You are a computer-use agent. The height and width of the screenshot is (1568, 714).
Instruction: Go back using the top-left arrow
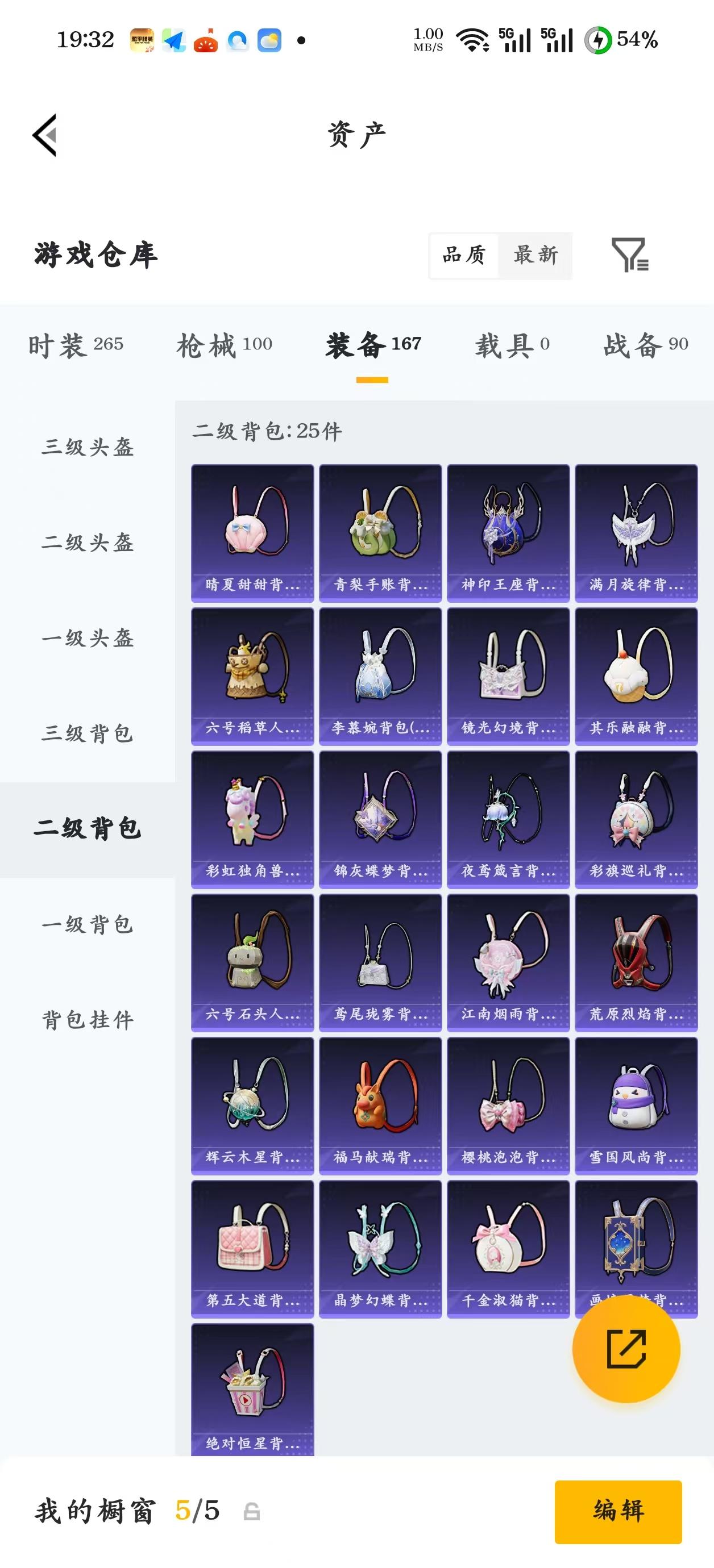45,135
